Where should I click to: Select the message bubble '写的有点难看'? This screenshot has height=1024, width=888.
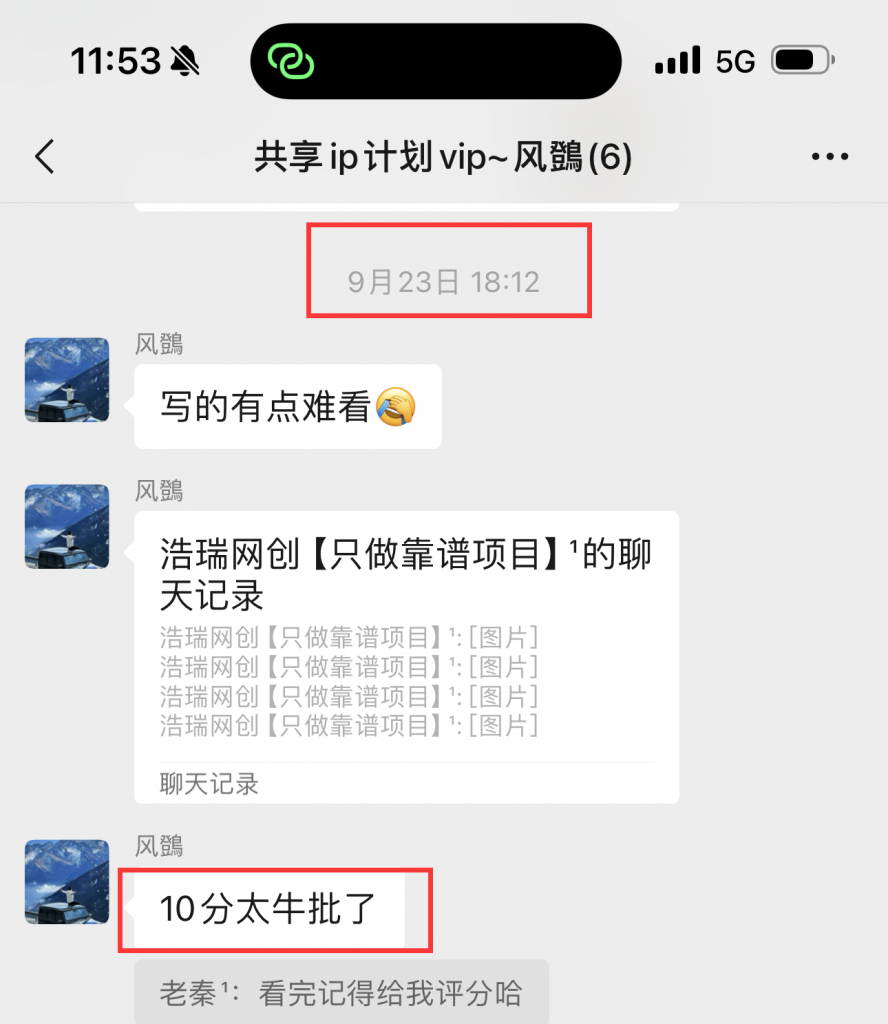point(287,407)
